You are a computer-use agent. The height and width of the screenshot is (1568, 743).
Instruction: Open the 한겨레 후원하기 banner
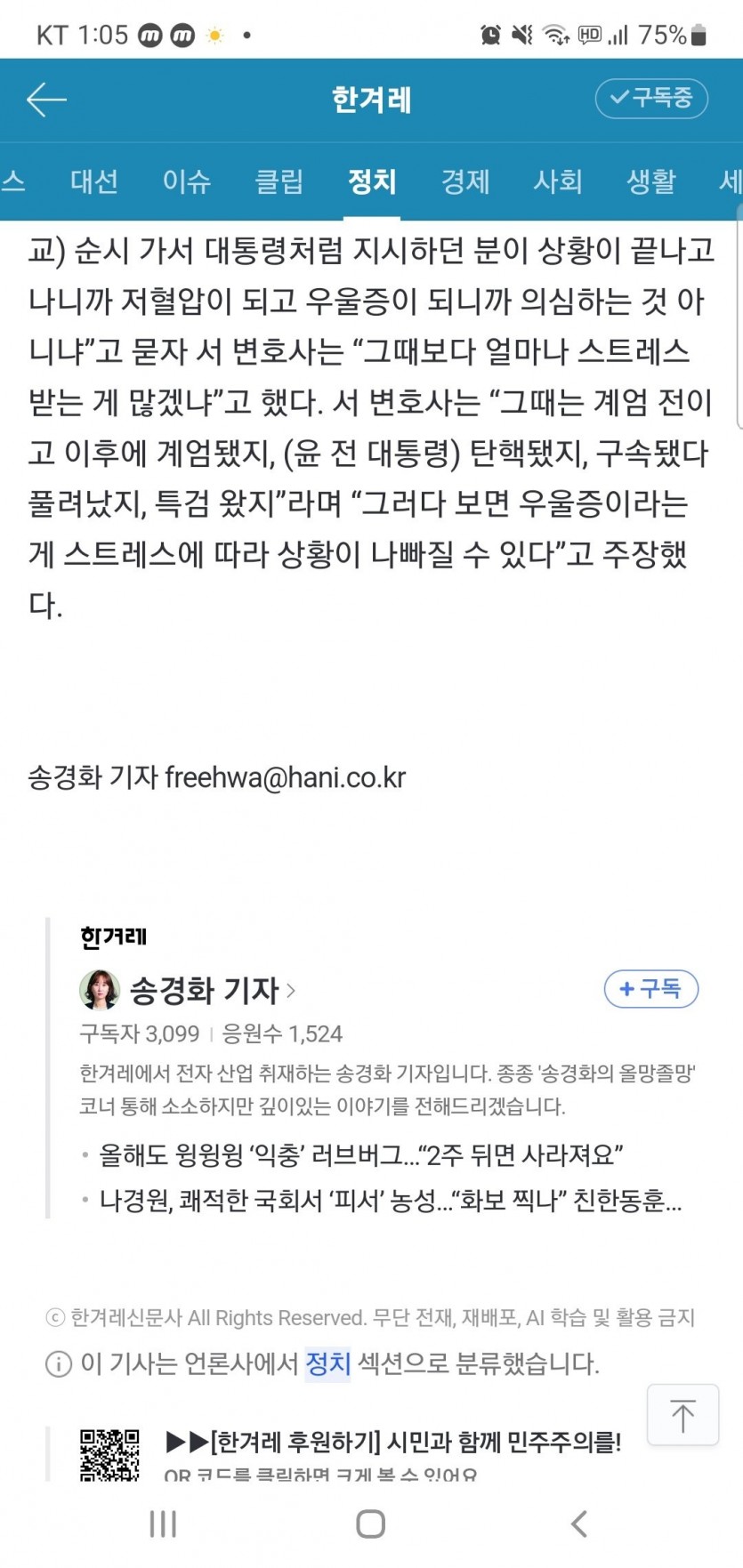point(393,1442)
